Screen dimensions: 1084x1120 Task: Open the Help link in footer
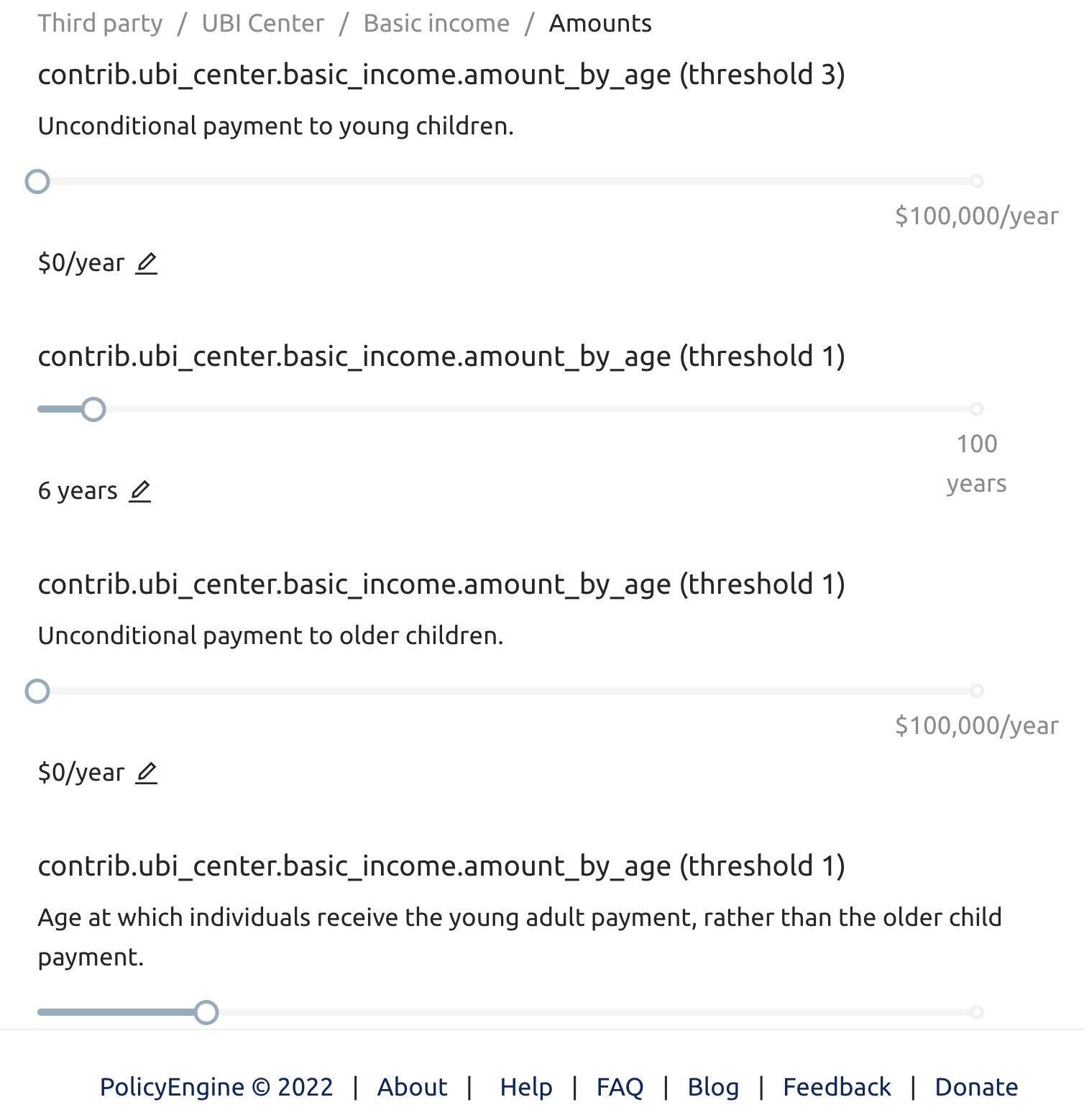[x=526, y=1088]
